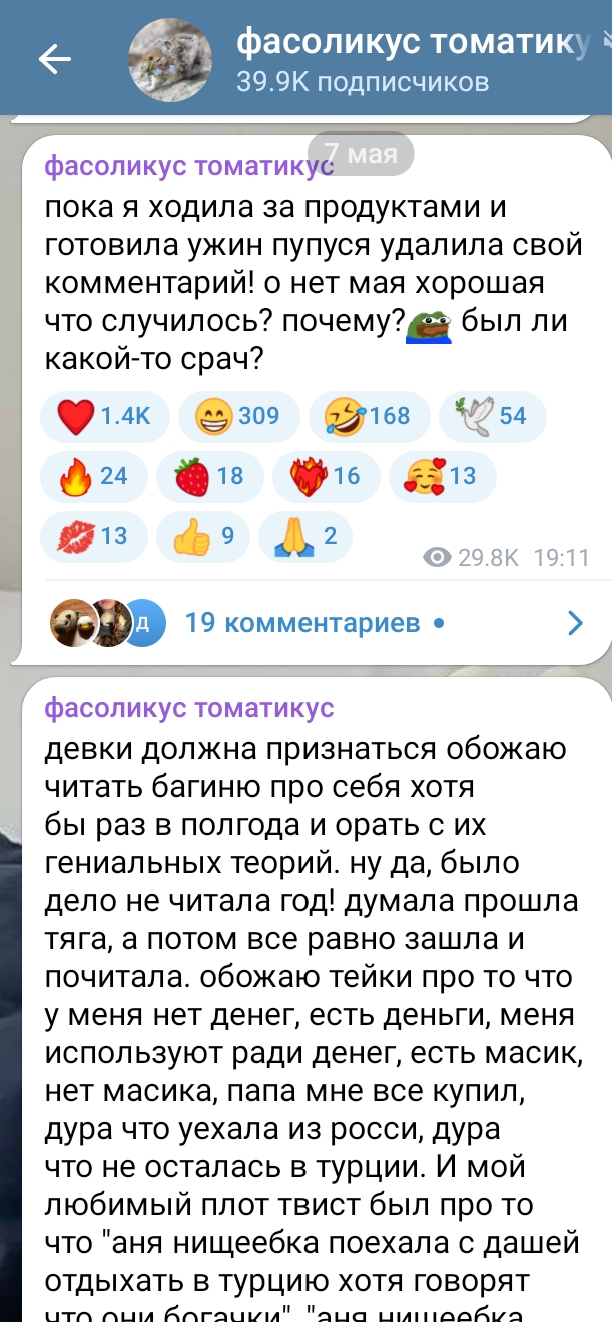Tap the kiss lips reaction 13

[93, 537]
